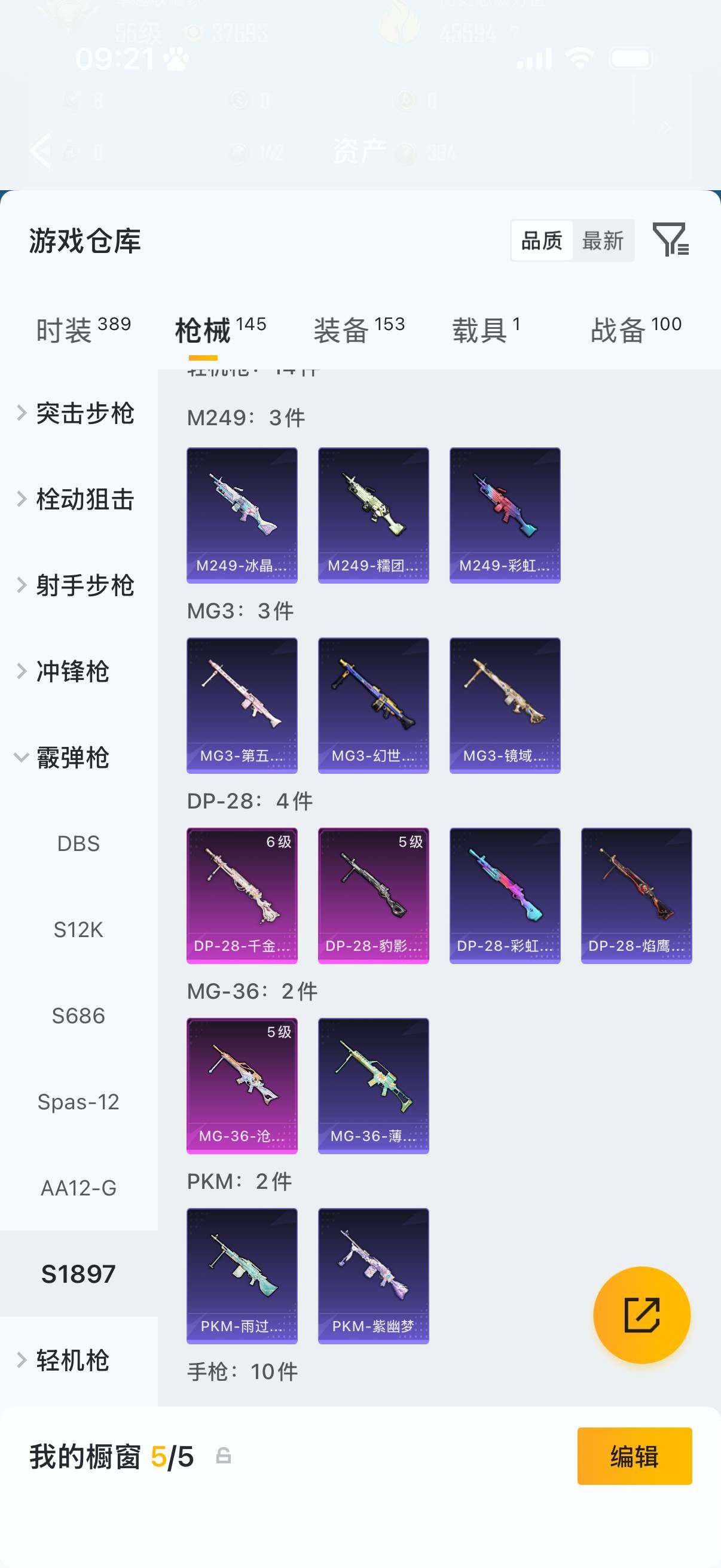
Task: Sort the warehouse by 品质
Action: click(542, 241)
